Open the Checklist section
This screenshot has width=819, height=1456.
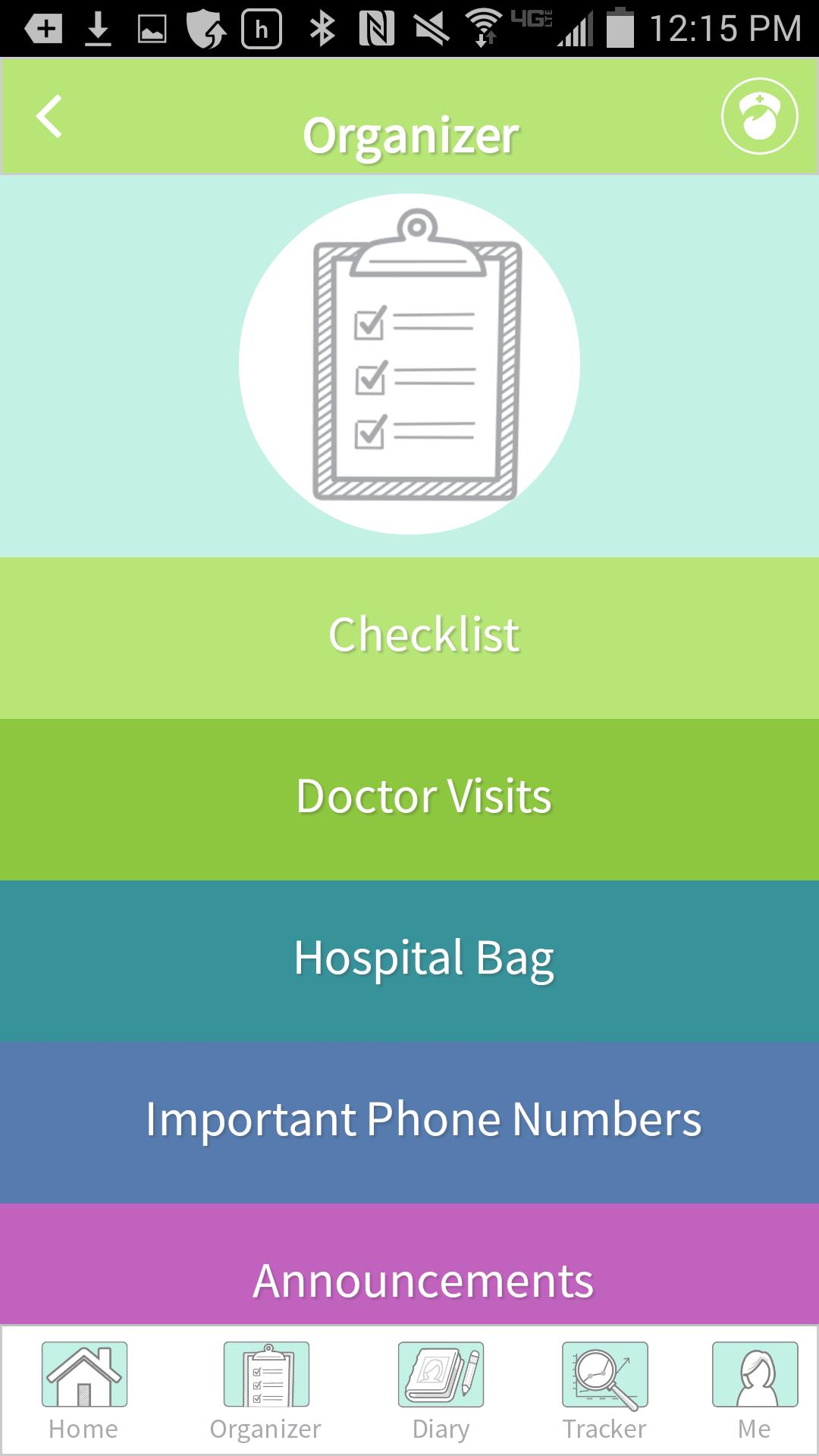pyautogui.click(x=409, y=637)
